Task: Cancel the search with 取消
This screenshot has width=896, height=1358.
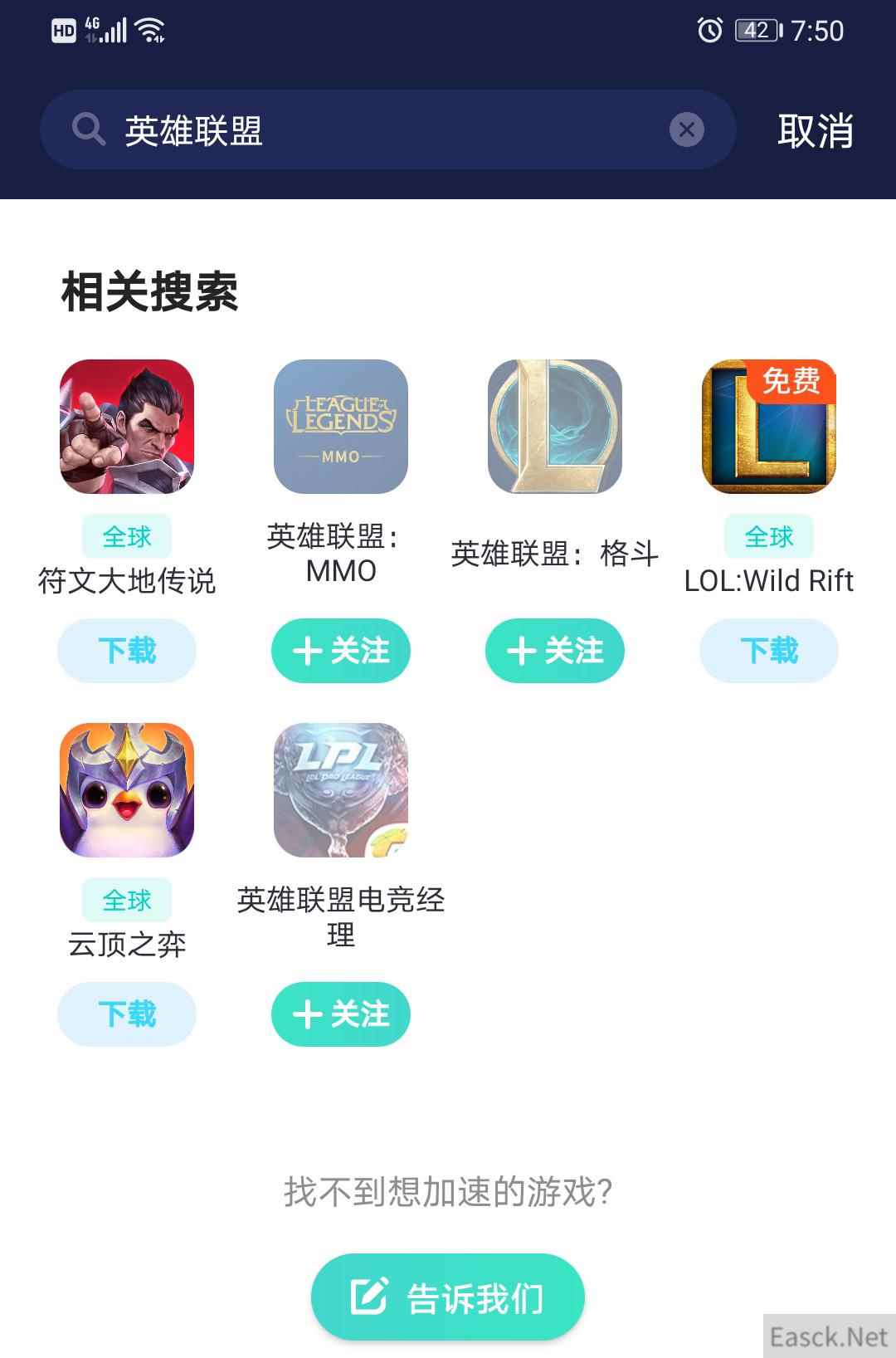Action: tap(815, 131)
